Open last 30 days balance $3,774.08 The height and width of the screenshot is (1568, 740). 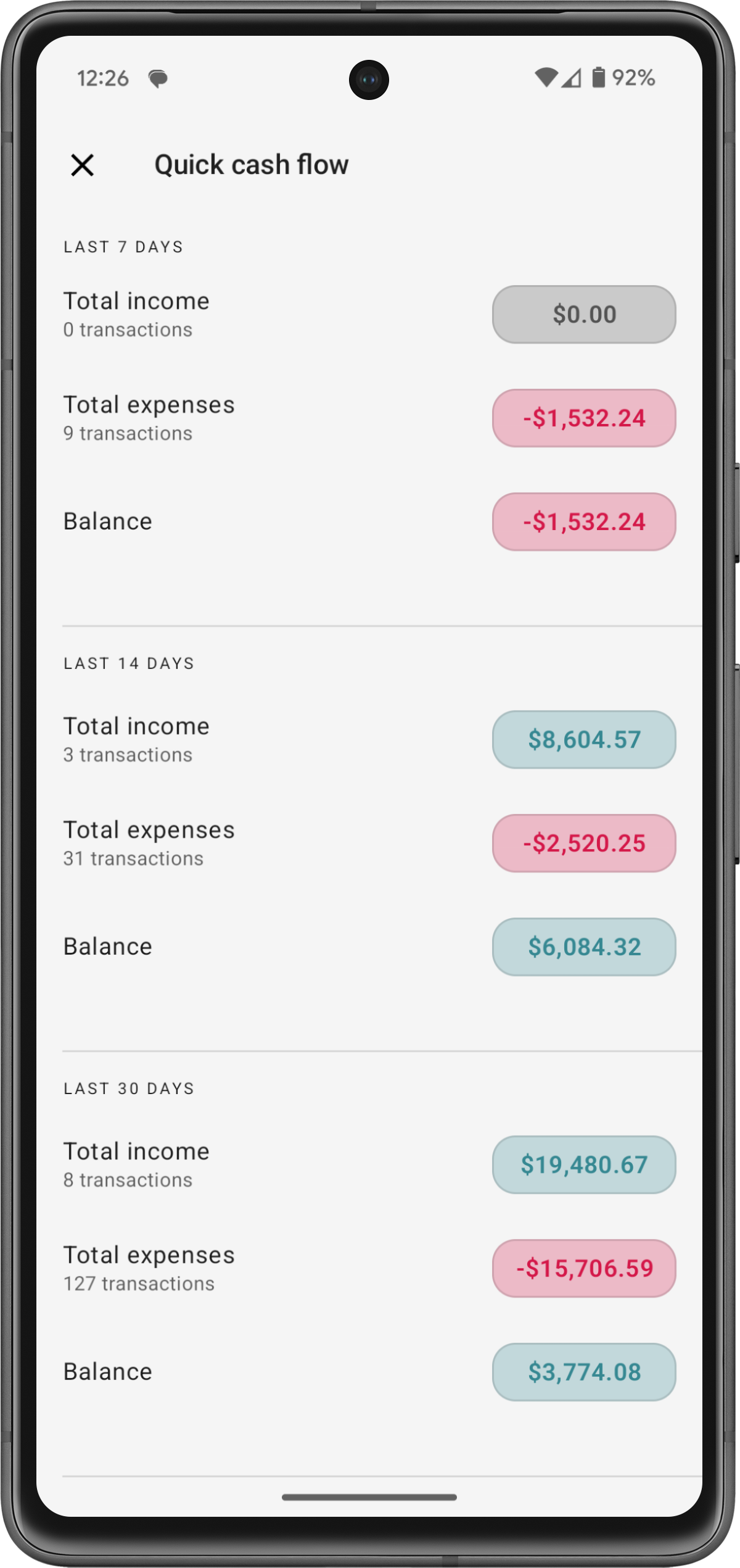point(583,1372)
